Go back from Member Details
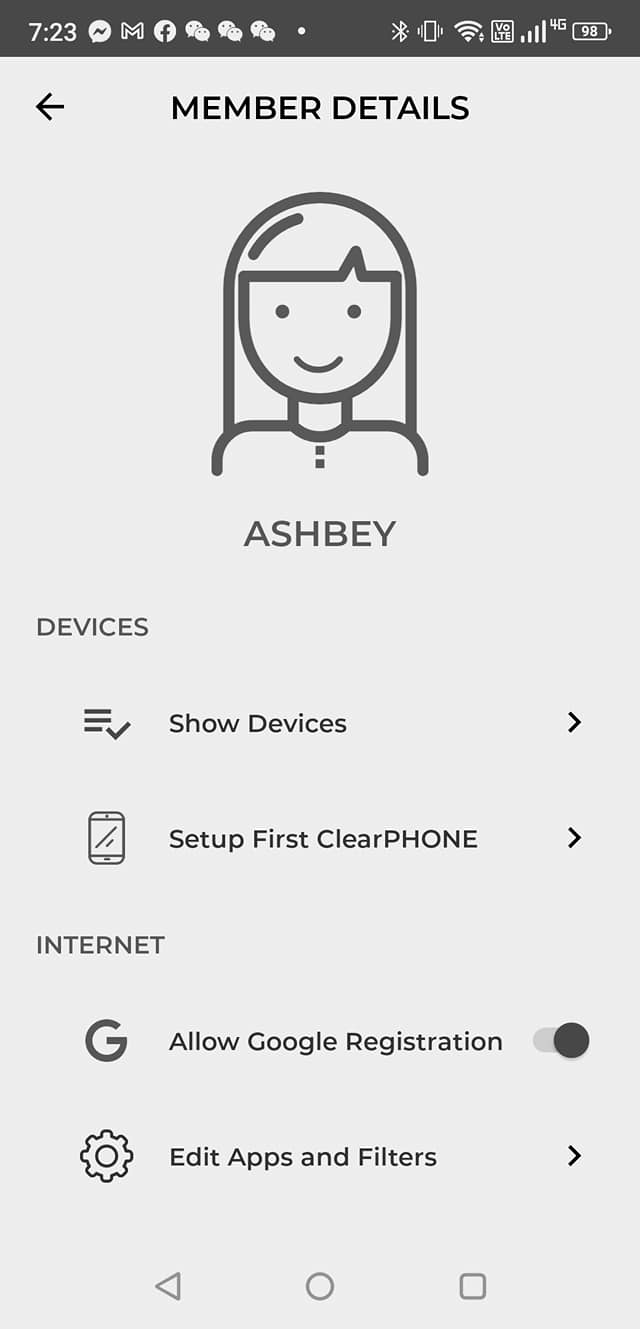This screenshot has width=640, height=1329. coord(50,107)
